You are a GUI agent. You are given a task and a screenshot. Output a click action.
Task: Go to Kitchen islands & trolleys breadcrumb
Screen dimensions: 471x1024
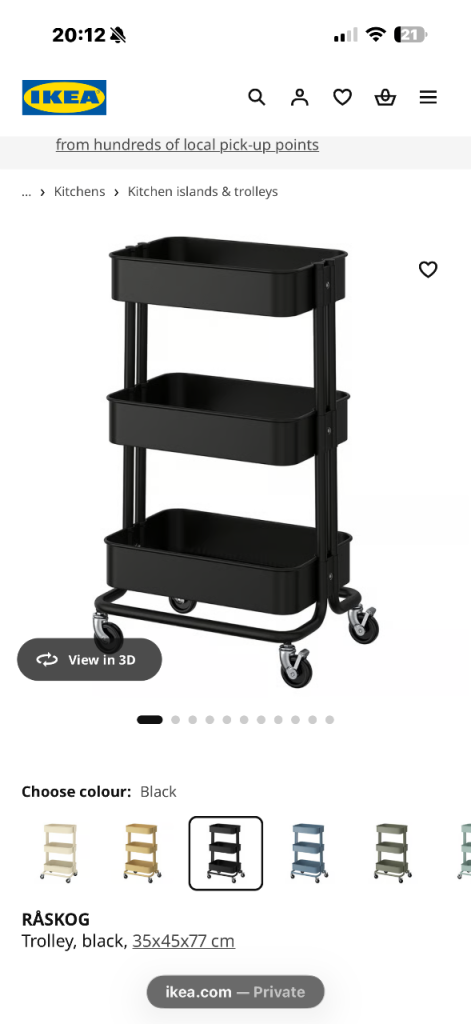point(203,191)
